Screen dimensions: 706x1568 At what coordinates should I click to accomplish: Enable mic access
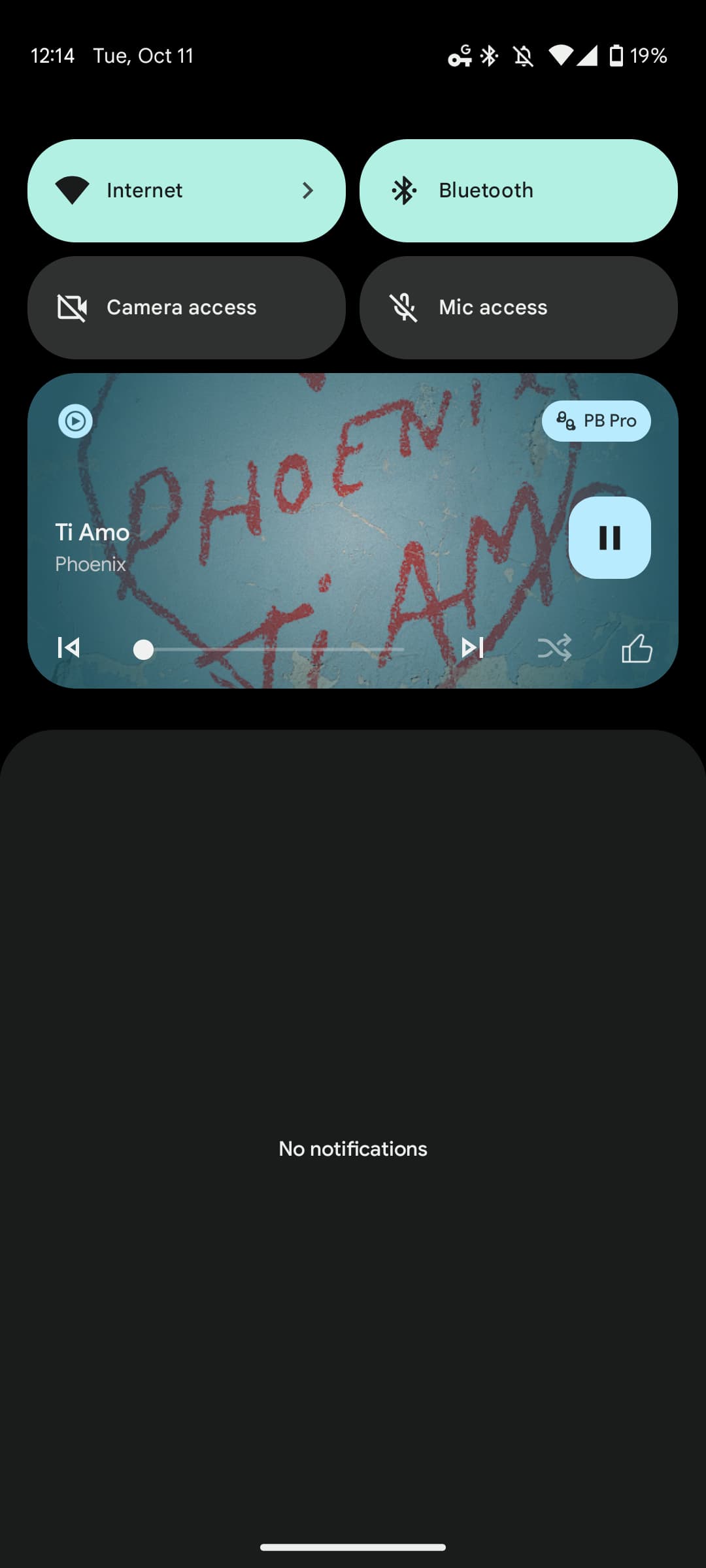point(518,307)
